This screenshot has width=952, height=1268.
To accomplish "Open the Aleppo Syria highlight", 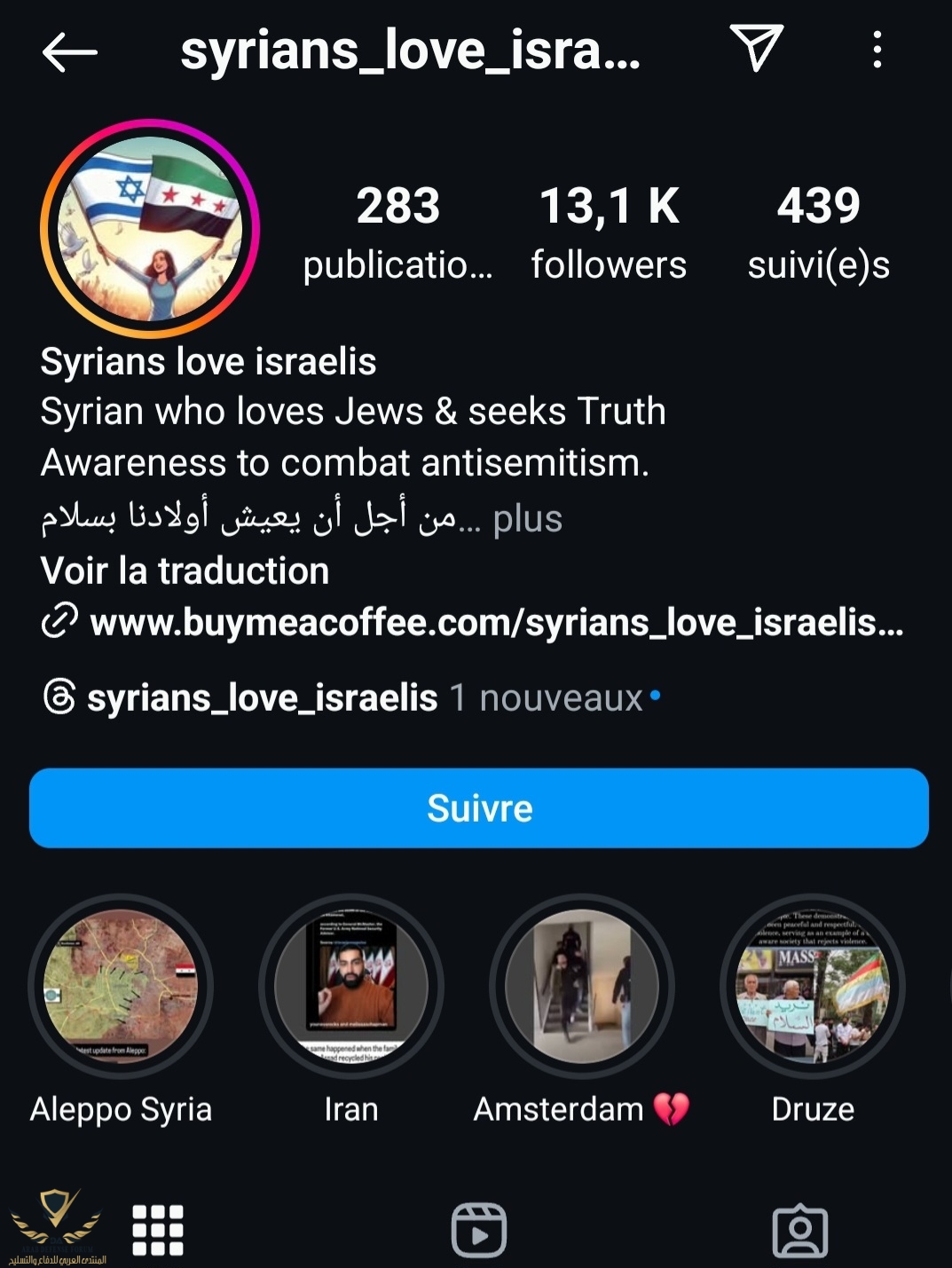I will click(121, 986).
